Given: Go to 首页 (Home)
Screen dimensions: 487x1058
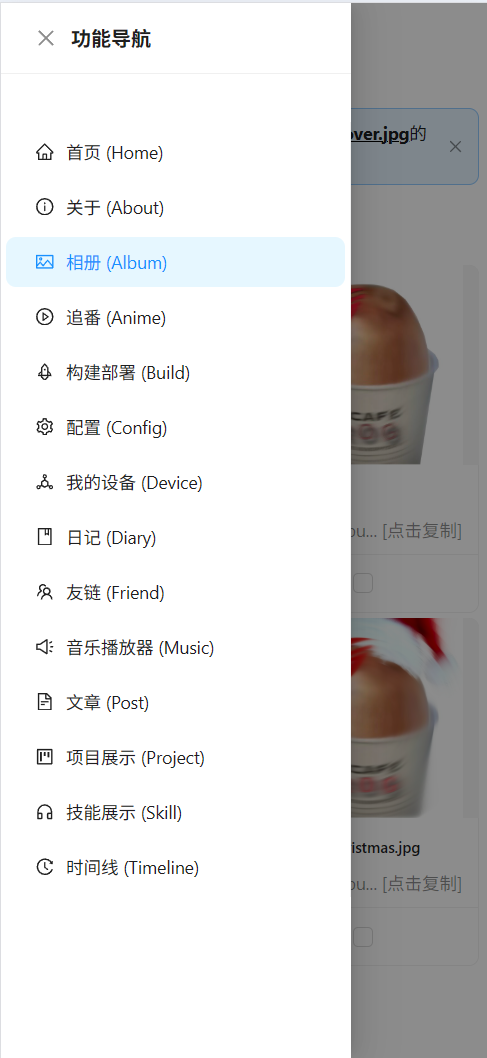Looking at the screenshot, I should 175,152.
